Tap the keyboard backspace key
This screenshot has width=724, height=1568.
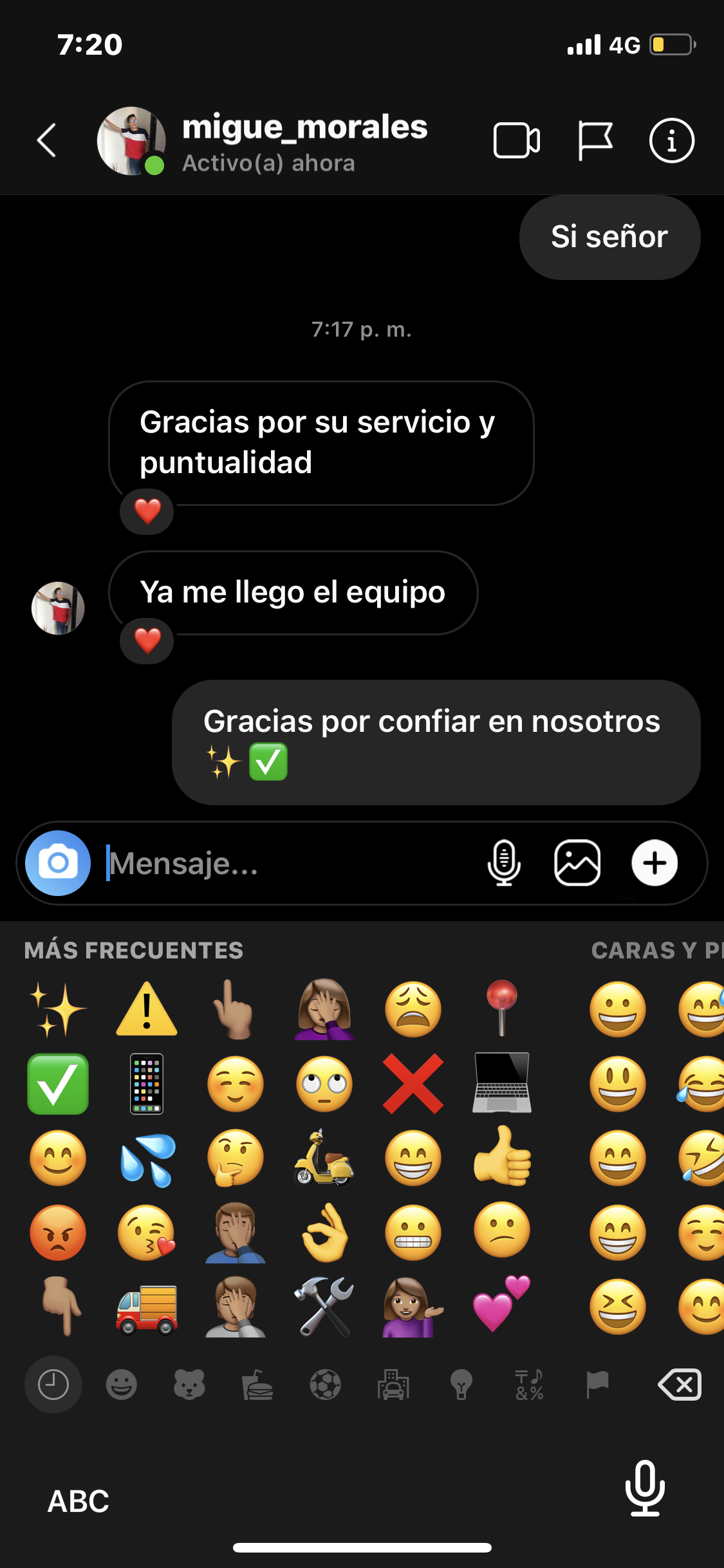(x=680, y=1385)
